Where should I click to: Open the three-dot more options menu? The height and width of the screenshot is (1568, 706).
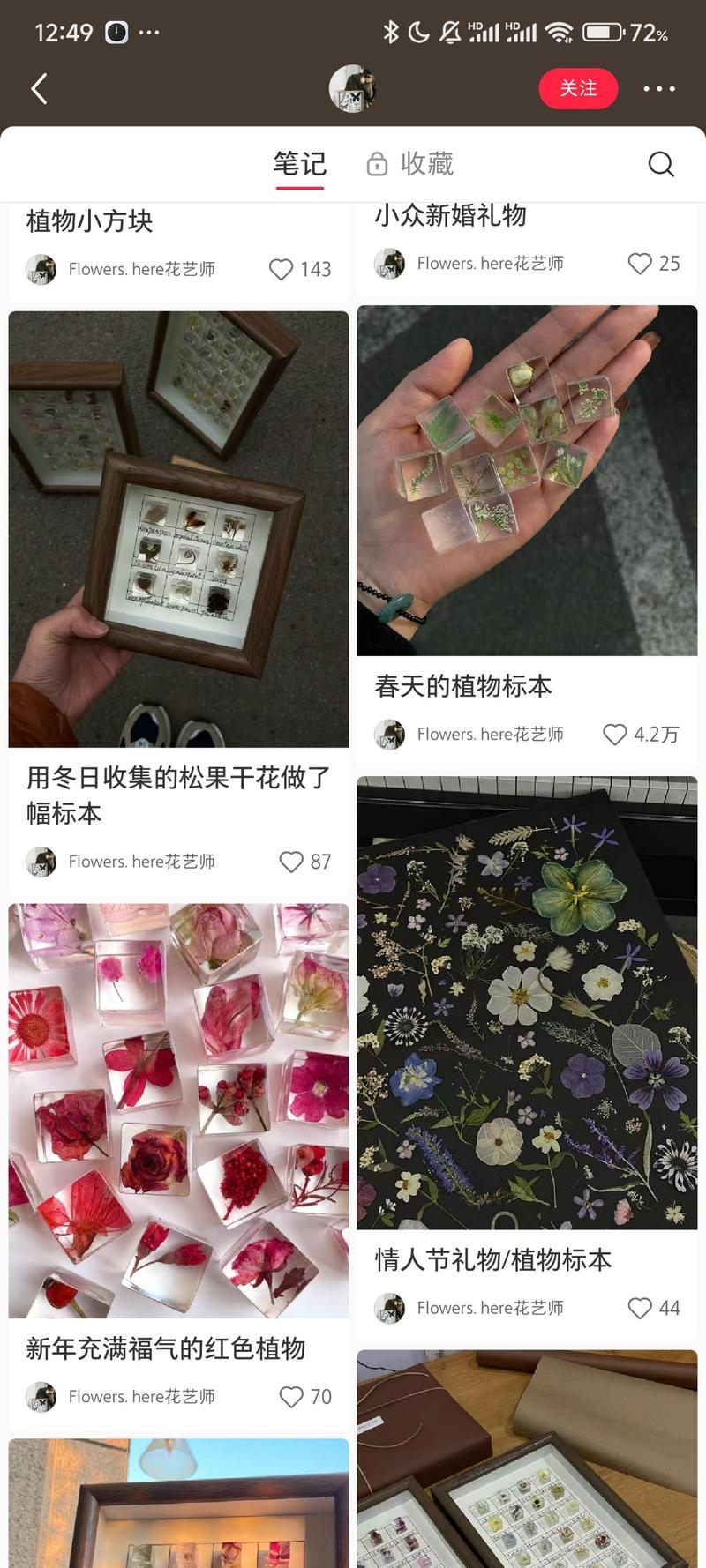click(658, 88)
